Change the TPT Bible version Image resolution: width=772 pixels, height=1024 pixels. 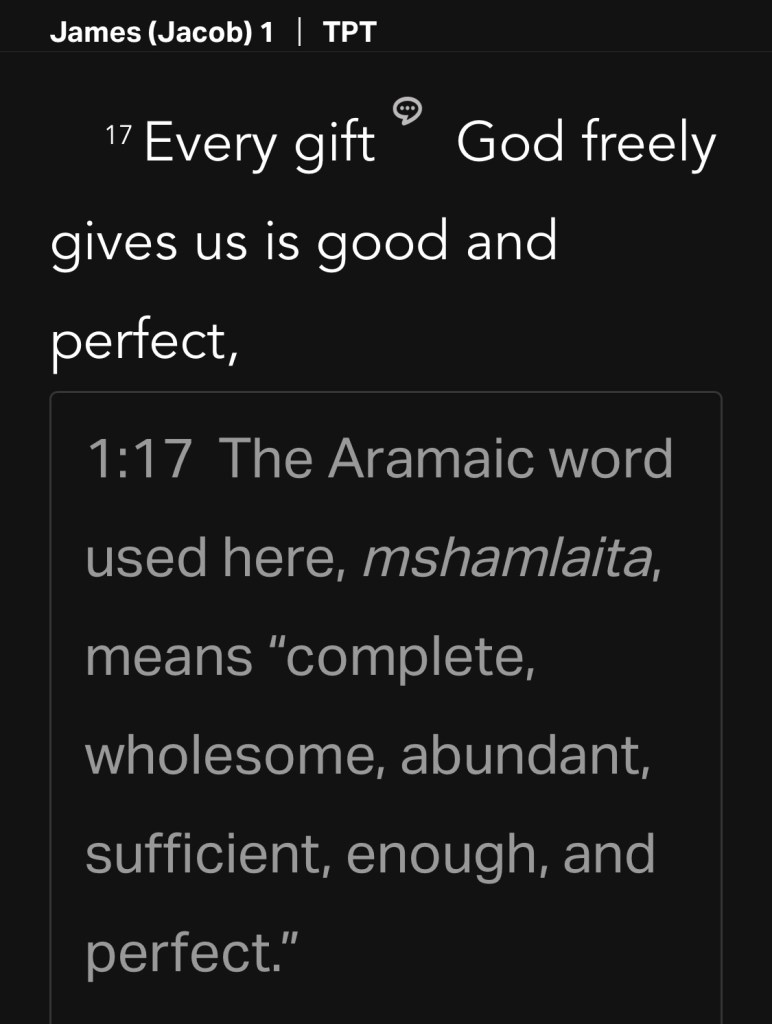click(x=349, y=32)
